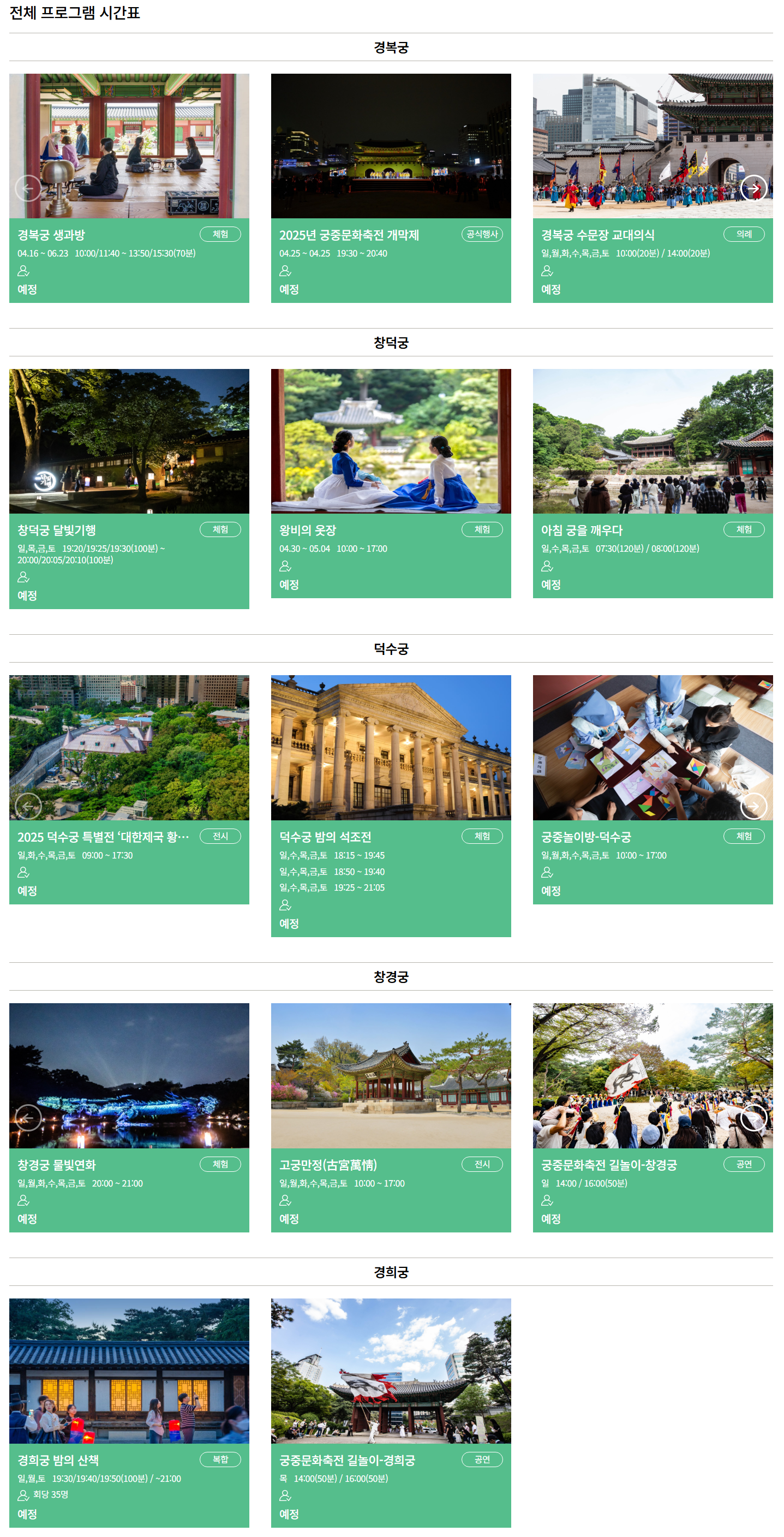Open the 덕수궁 밤의 석조전 card

[391, 806]
